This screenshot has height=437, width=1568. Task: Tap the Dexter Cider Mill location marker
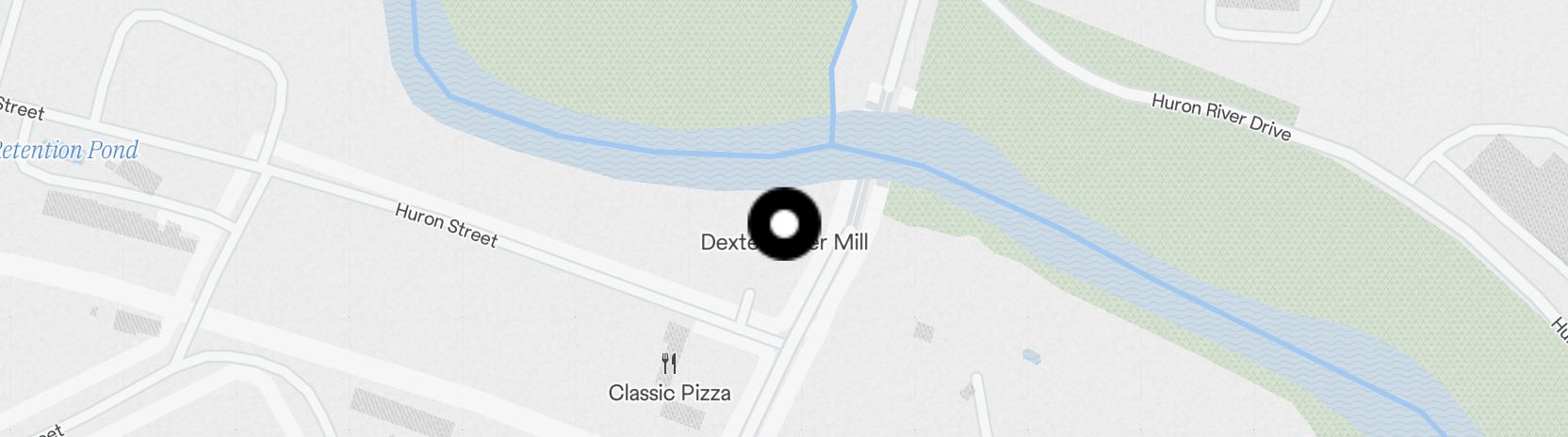[784, 224]
